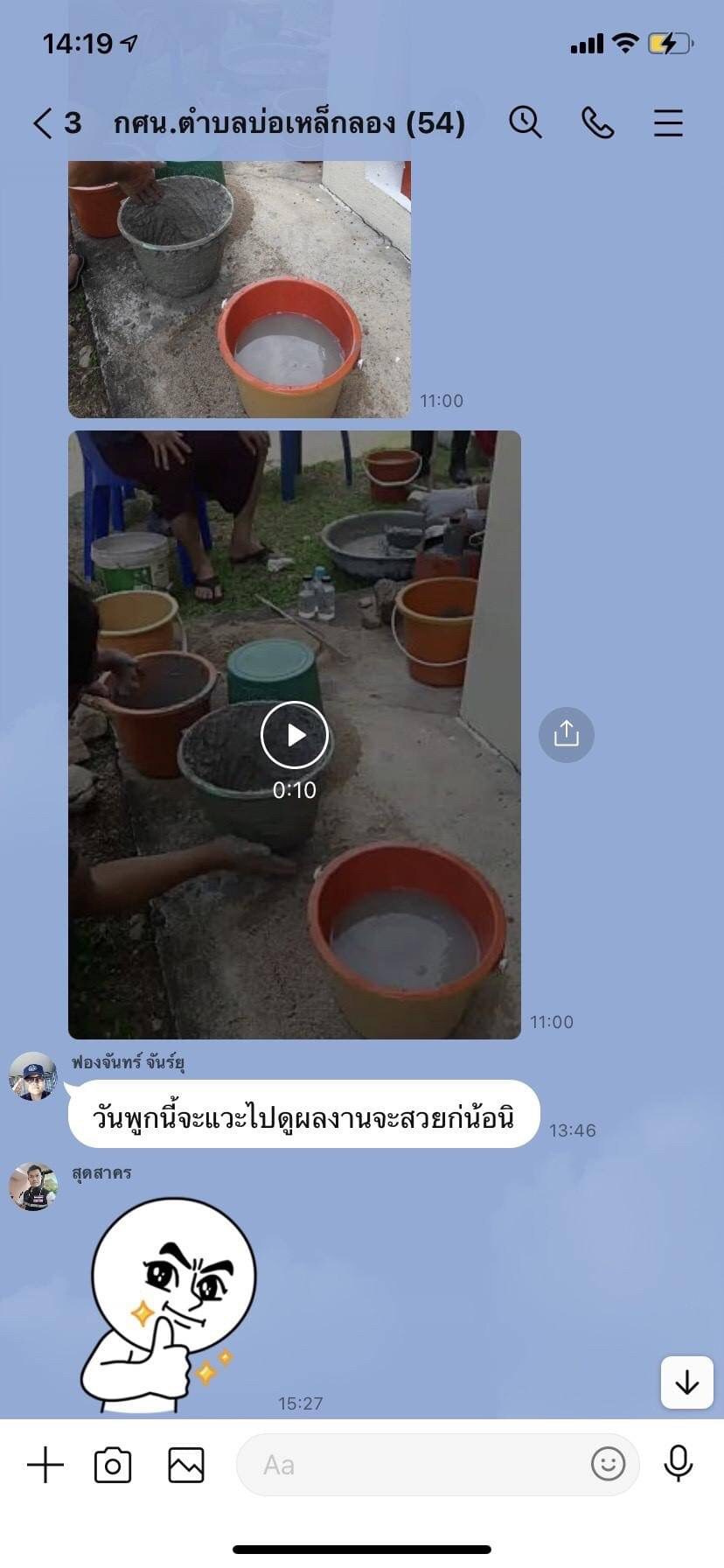Screen dimensions: 724x1568
Task: Play the 0:10 video
Action: (x=295, y=735)
